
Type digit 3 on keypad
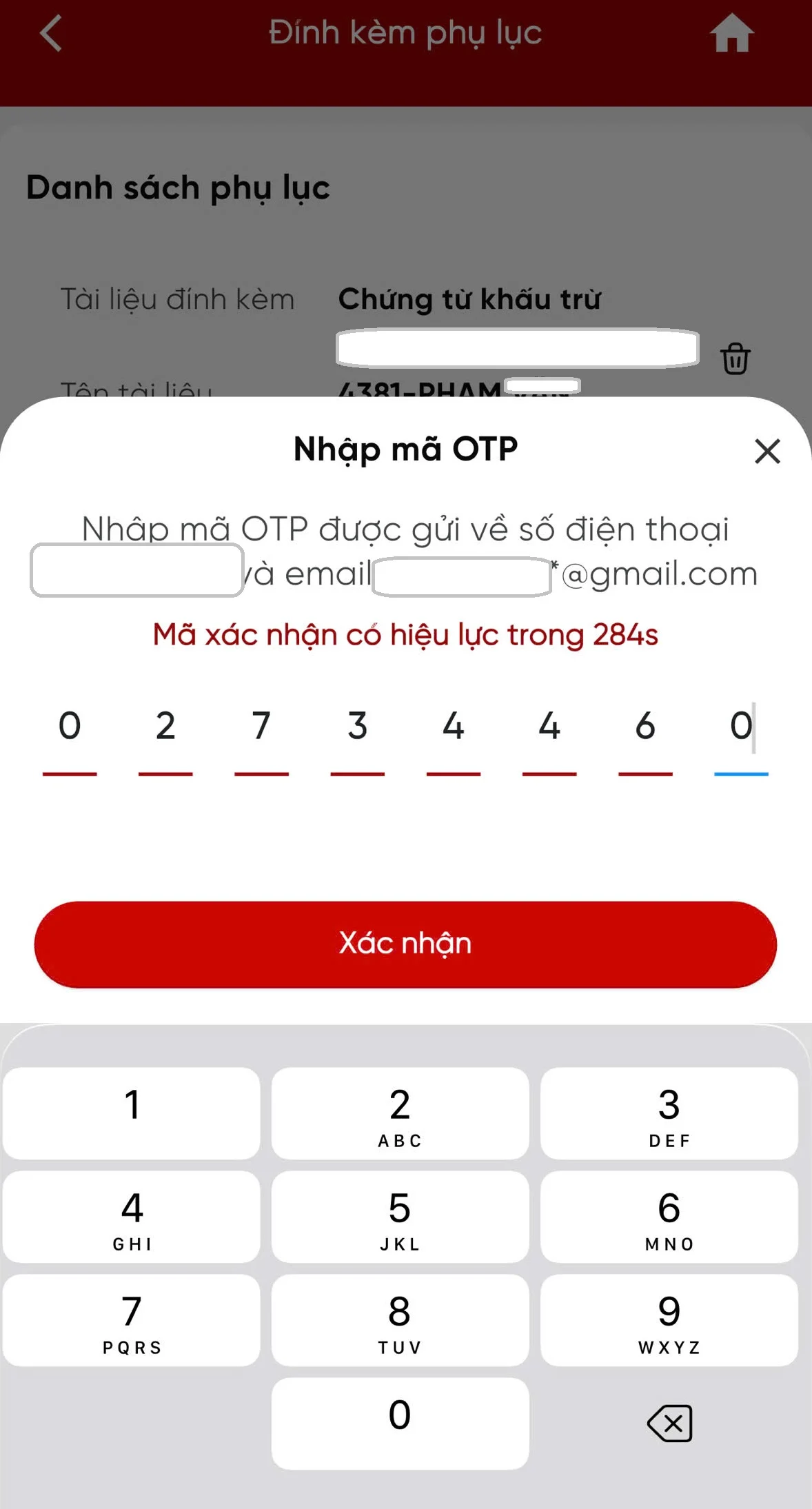pyautogui.click(x=669, y=1113)
